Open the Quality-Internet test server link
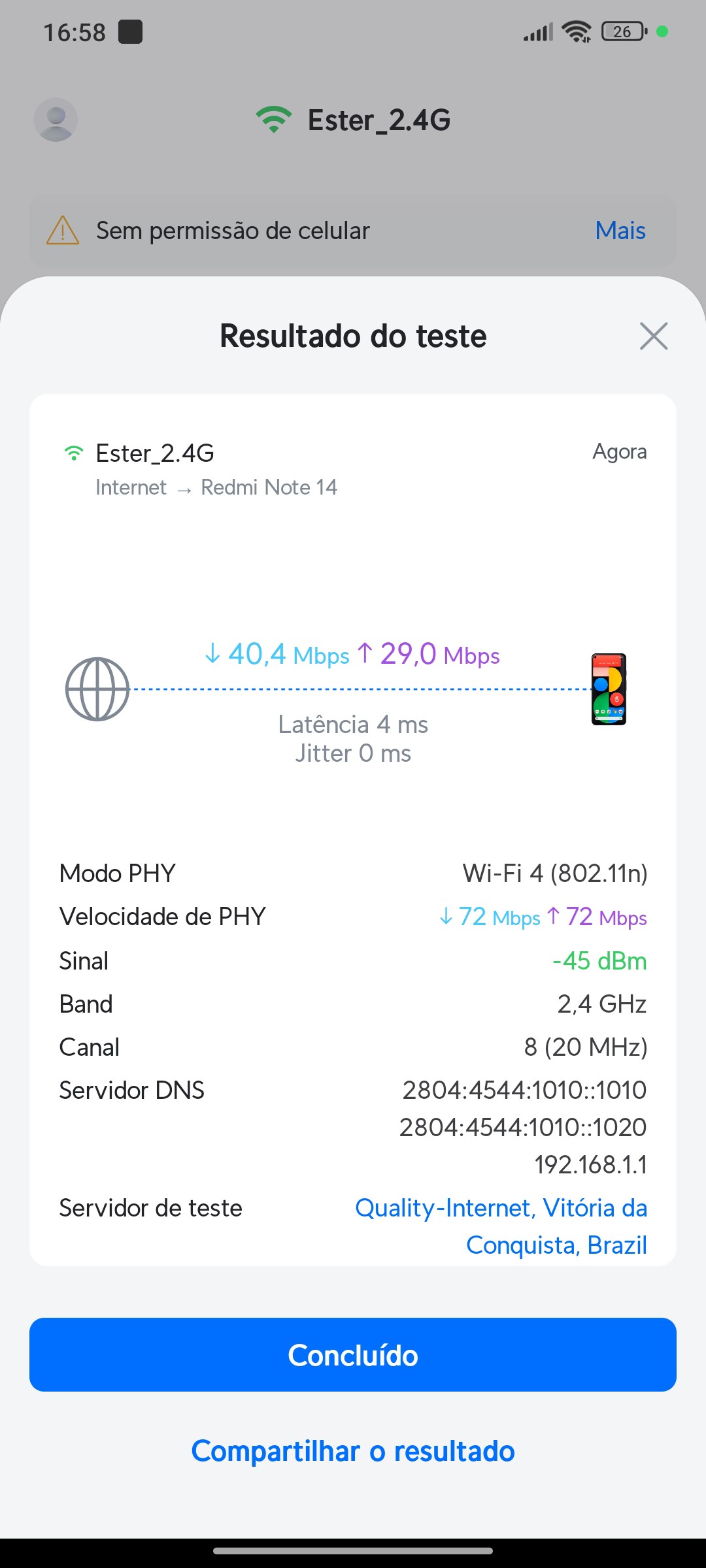The height and width of the screenshot is (1568, 706). 501,1226
